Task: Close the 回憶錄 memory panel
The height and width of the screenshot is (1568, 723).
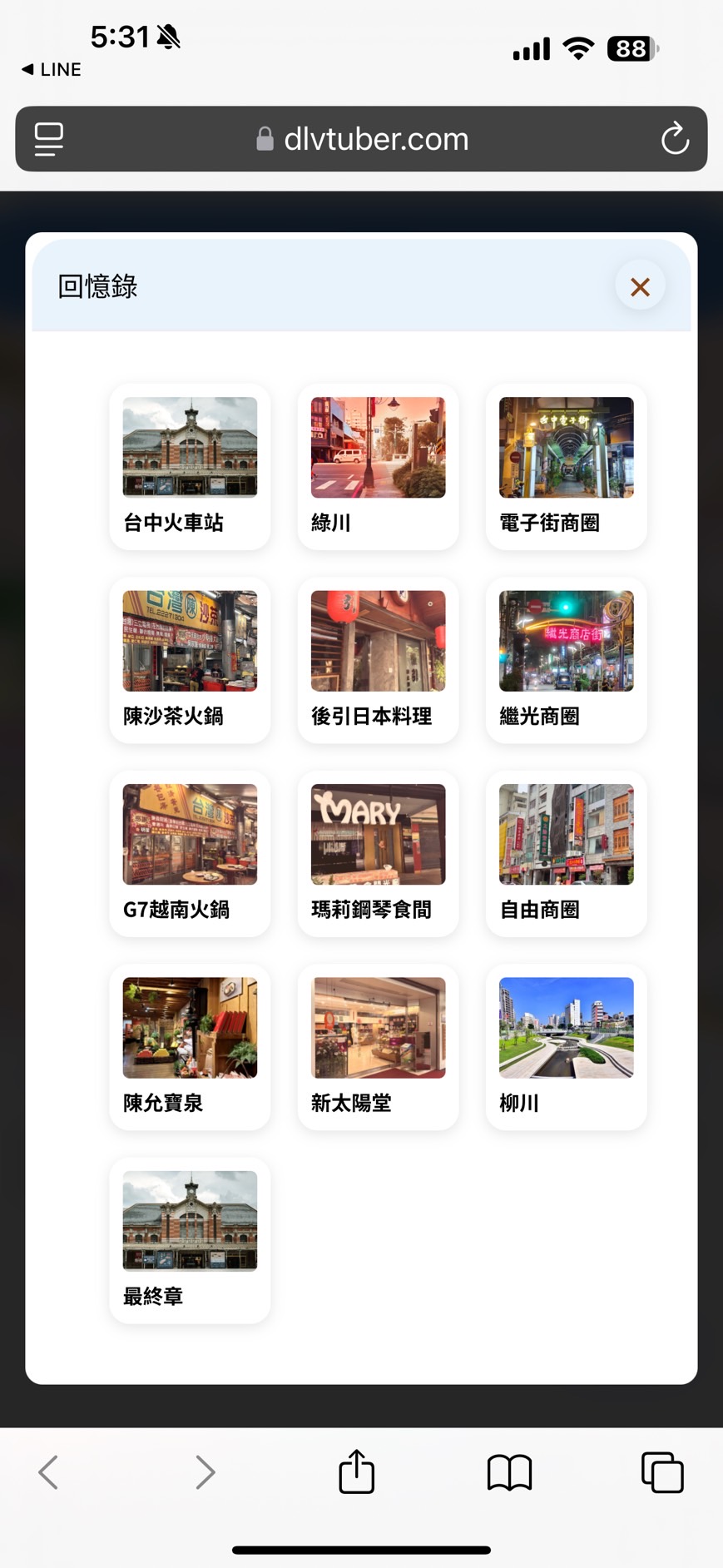Action: tap(639, 285)
